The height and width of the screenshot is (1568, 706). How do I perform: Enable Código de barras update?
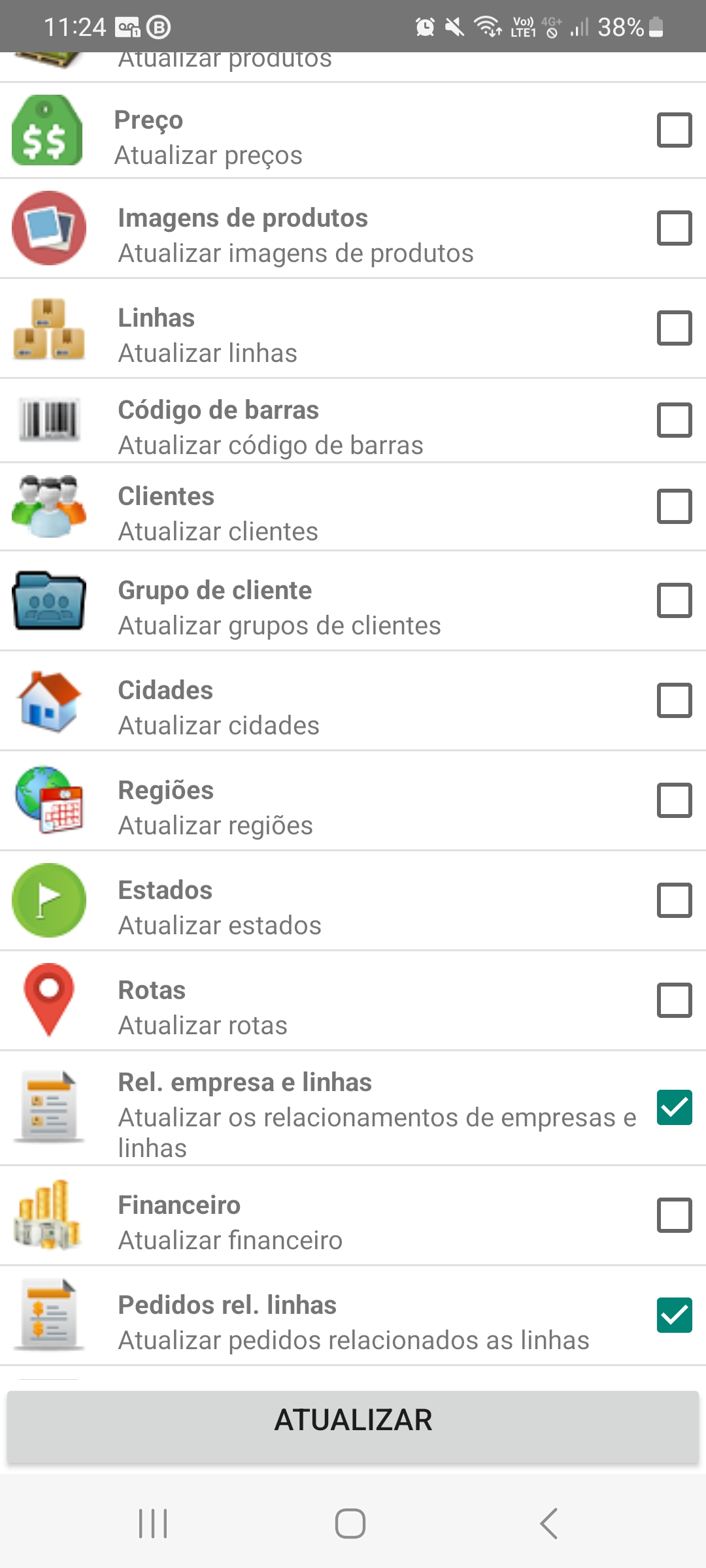click(x=674, y=420)
